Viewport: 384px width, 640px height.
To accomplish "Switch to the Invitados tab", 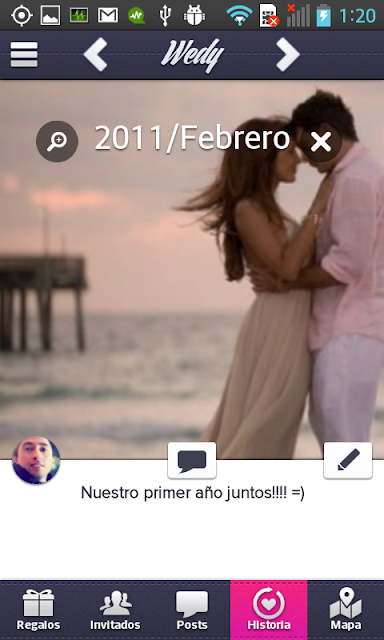I will (x=115, y=610).
